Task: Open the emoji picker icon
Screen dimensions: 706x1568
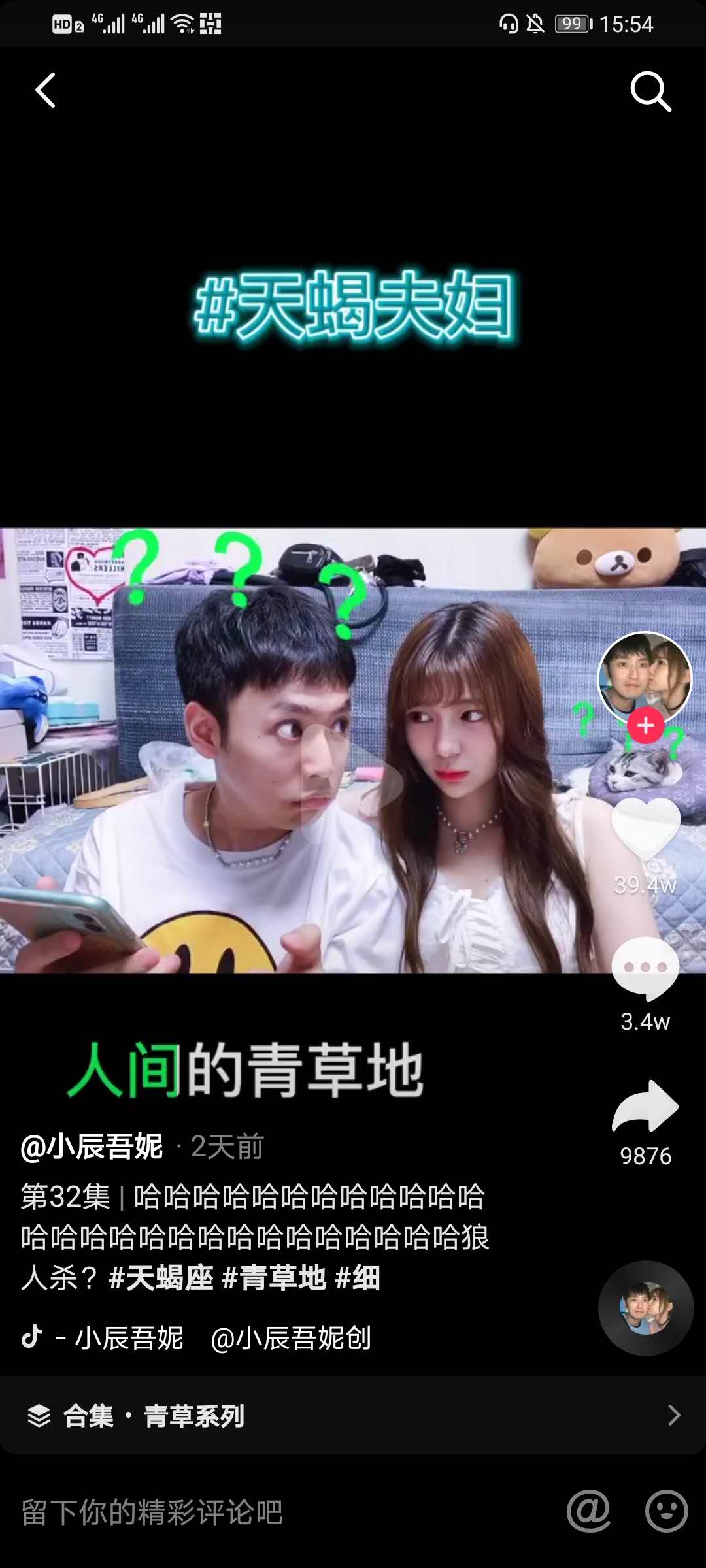Action: pyautogui.click(x=666, y=1511)
